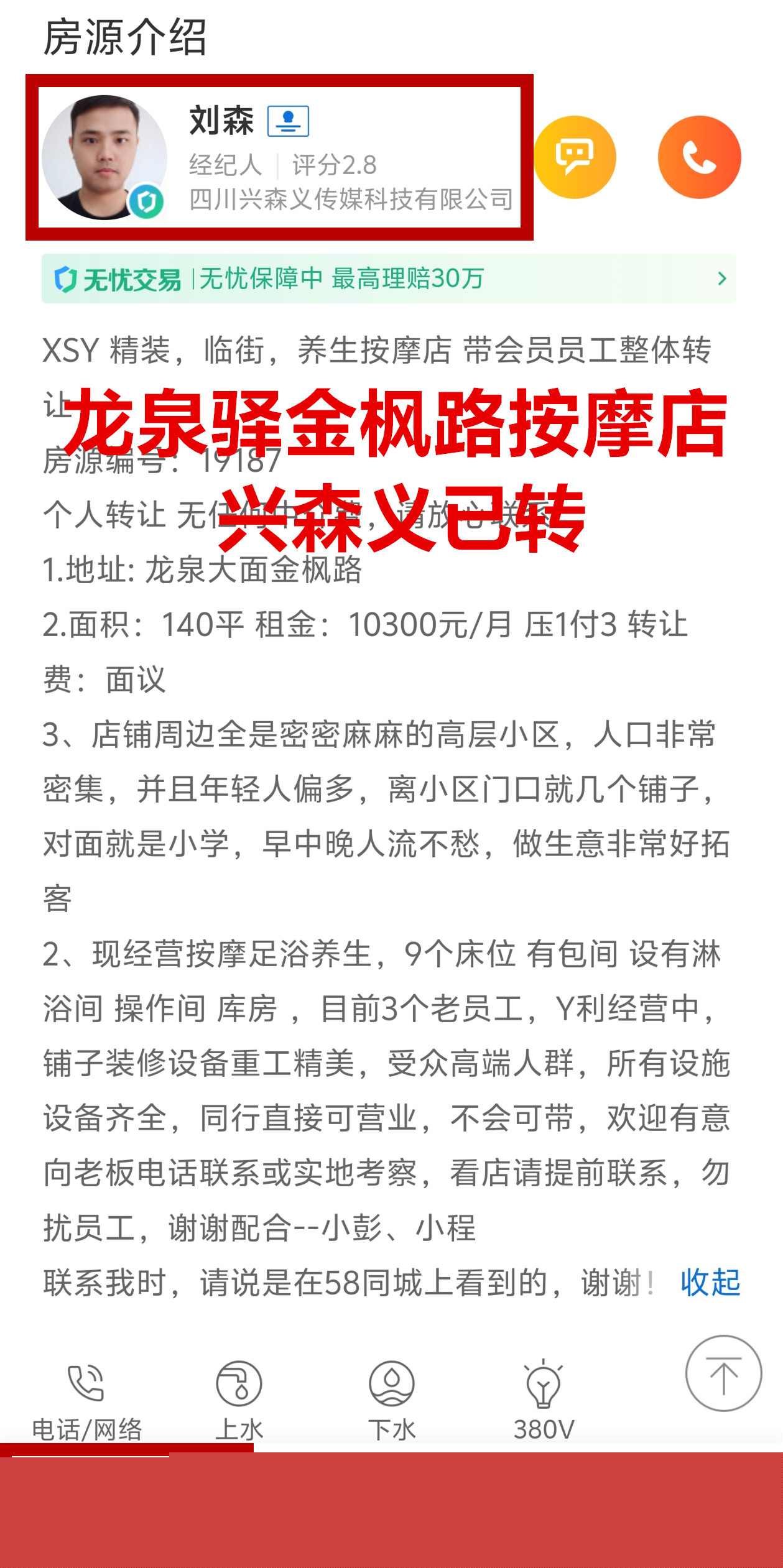Open the 无忧交易 guarantee banner
This screenshot has width=783, height=1568.
(x=389, y=279)
